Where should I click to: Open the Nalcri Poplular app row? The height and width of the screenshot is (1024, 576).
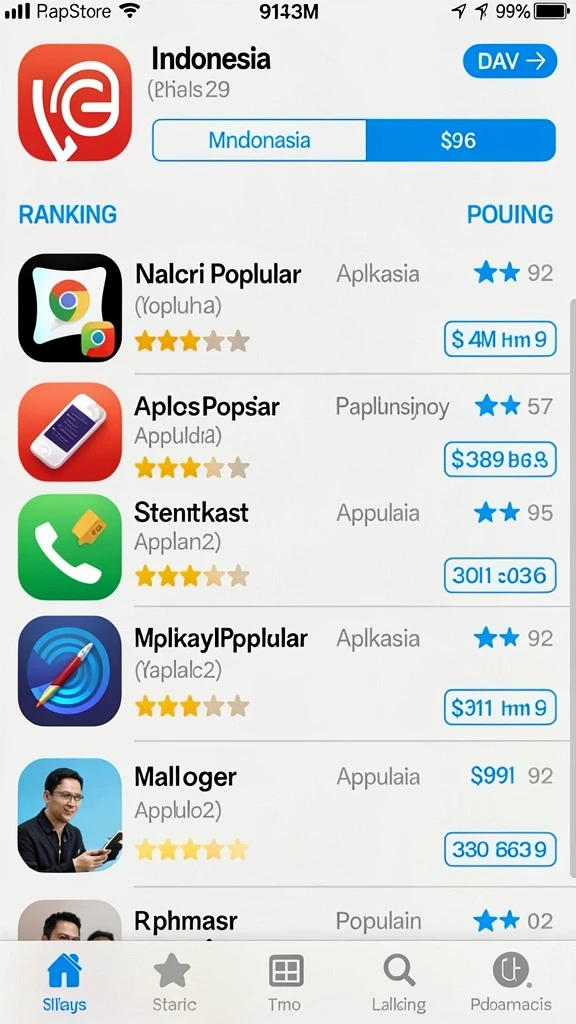point(288,308)
